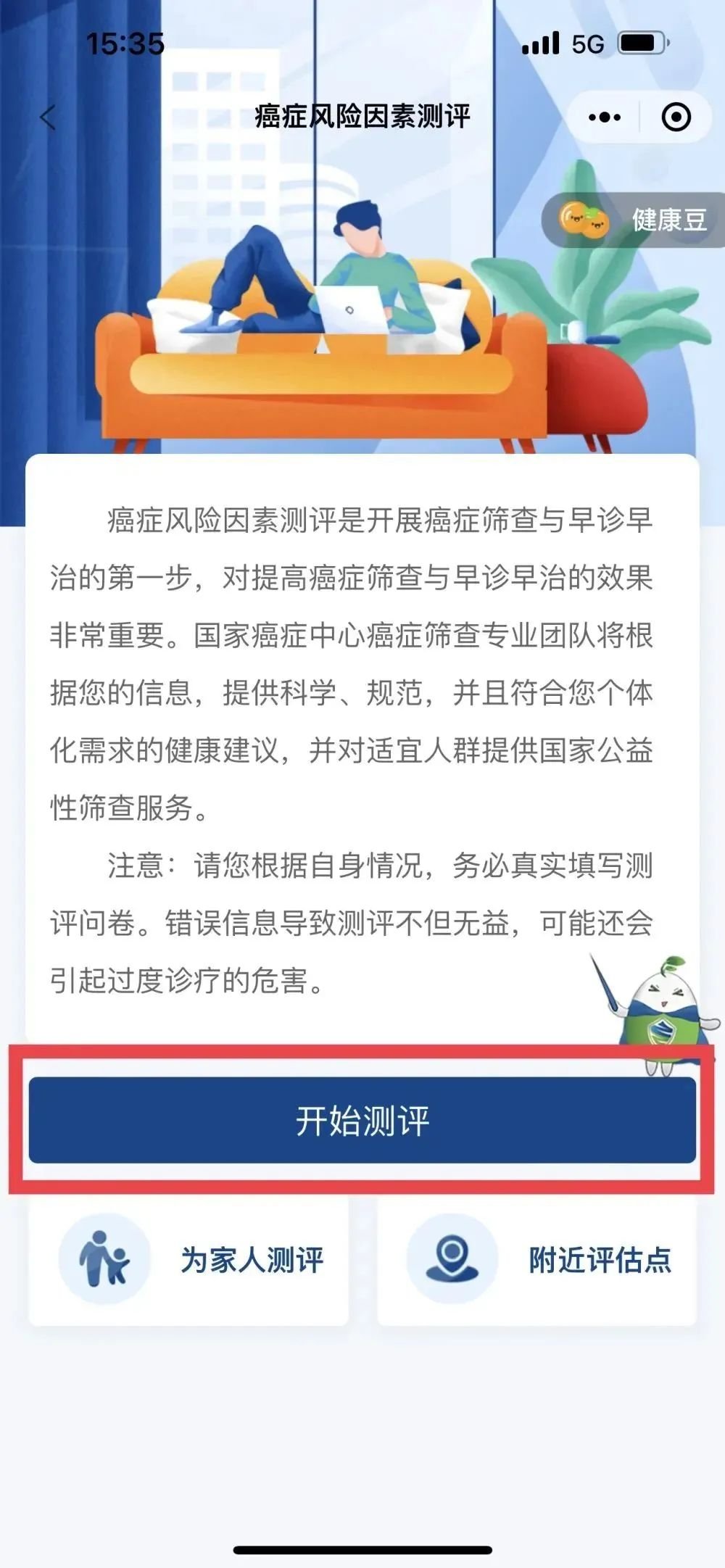Viewport: 725px width, 1568px height.
Task: Close the mini program with circle icon
Action: 676,117
